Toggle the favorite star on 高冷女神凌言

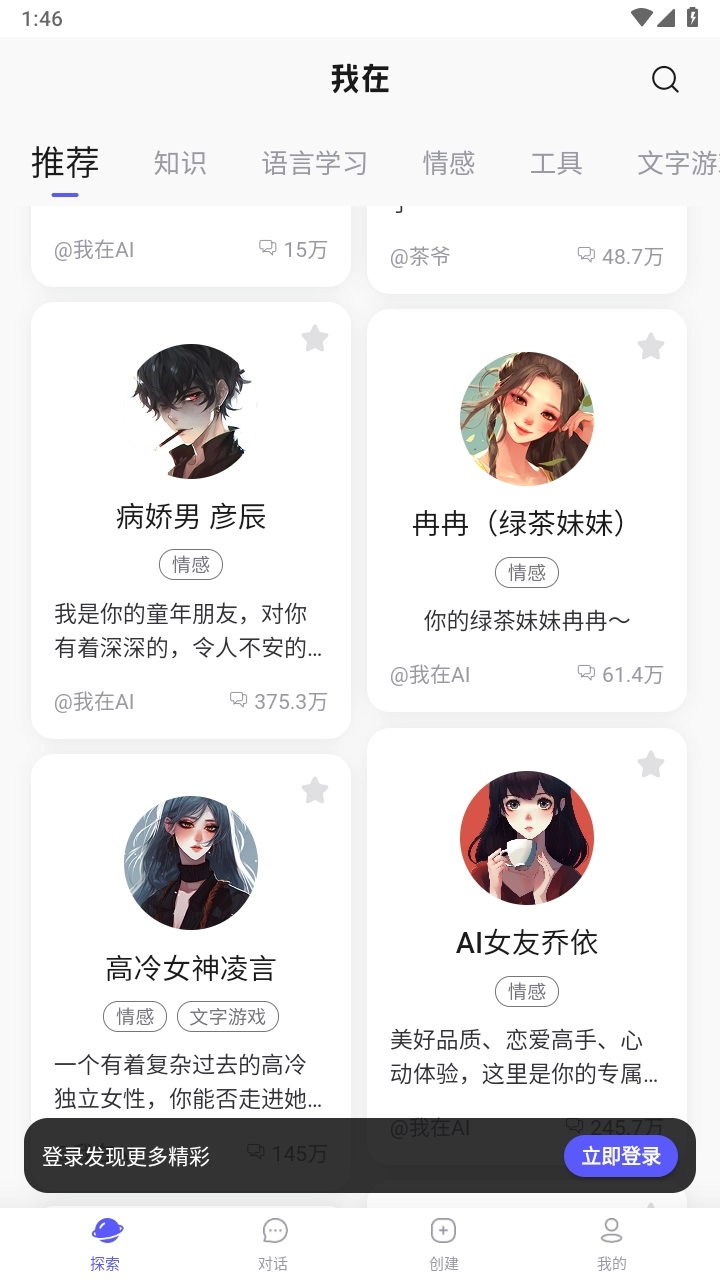314,790
